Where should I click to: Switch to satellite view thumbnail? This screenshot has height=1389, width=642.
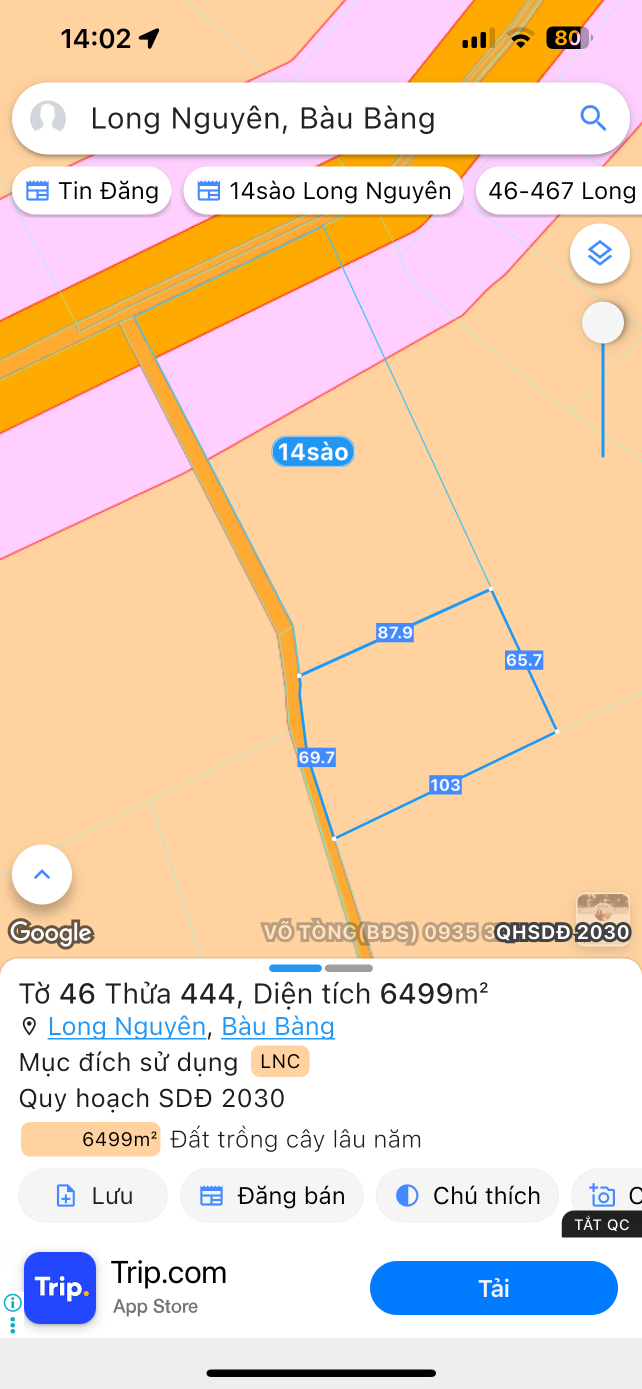click(602, 912)
